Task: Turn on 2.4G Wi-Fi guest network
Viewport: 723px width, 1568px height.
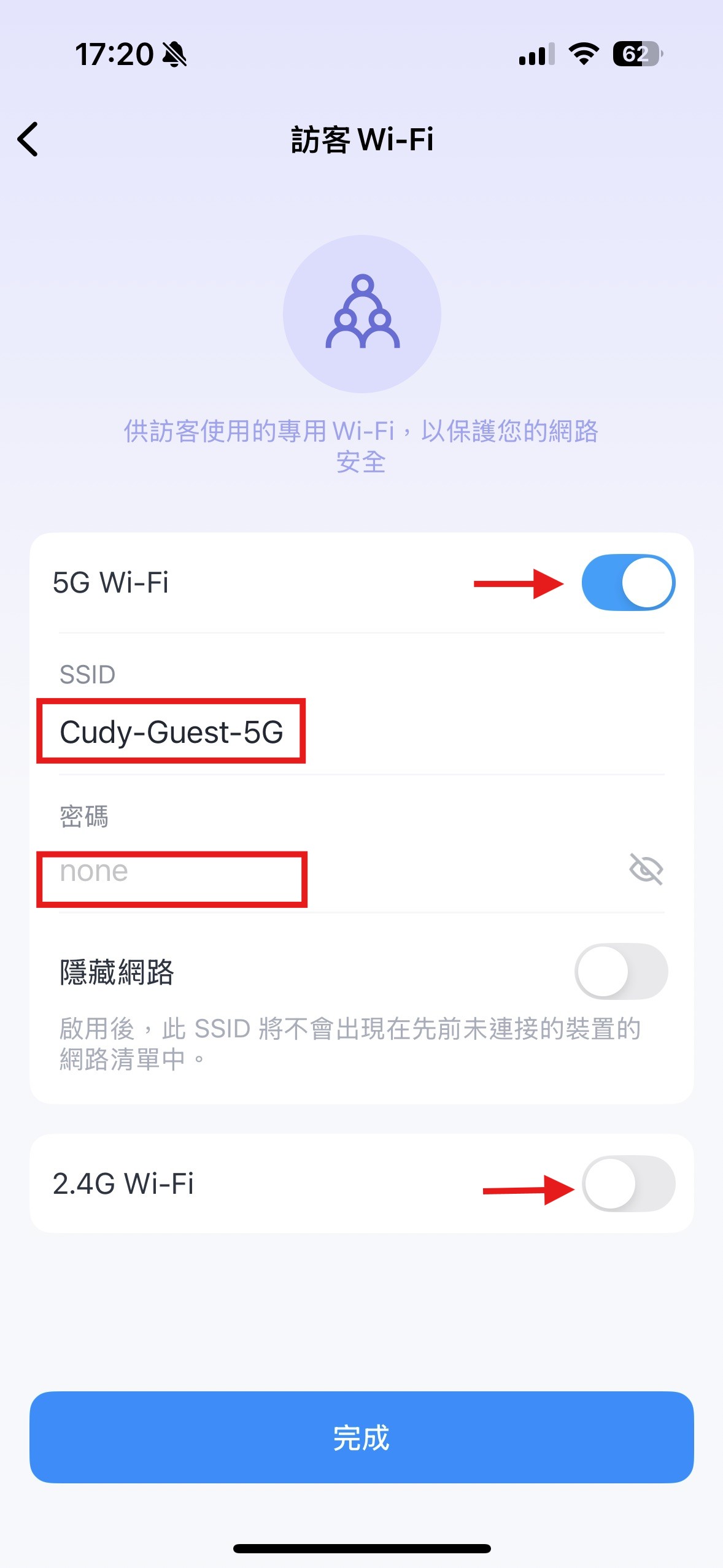Action: 628,1183
